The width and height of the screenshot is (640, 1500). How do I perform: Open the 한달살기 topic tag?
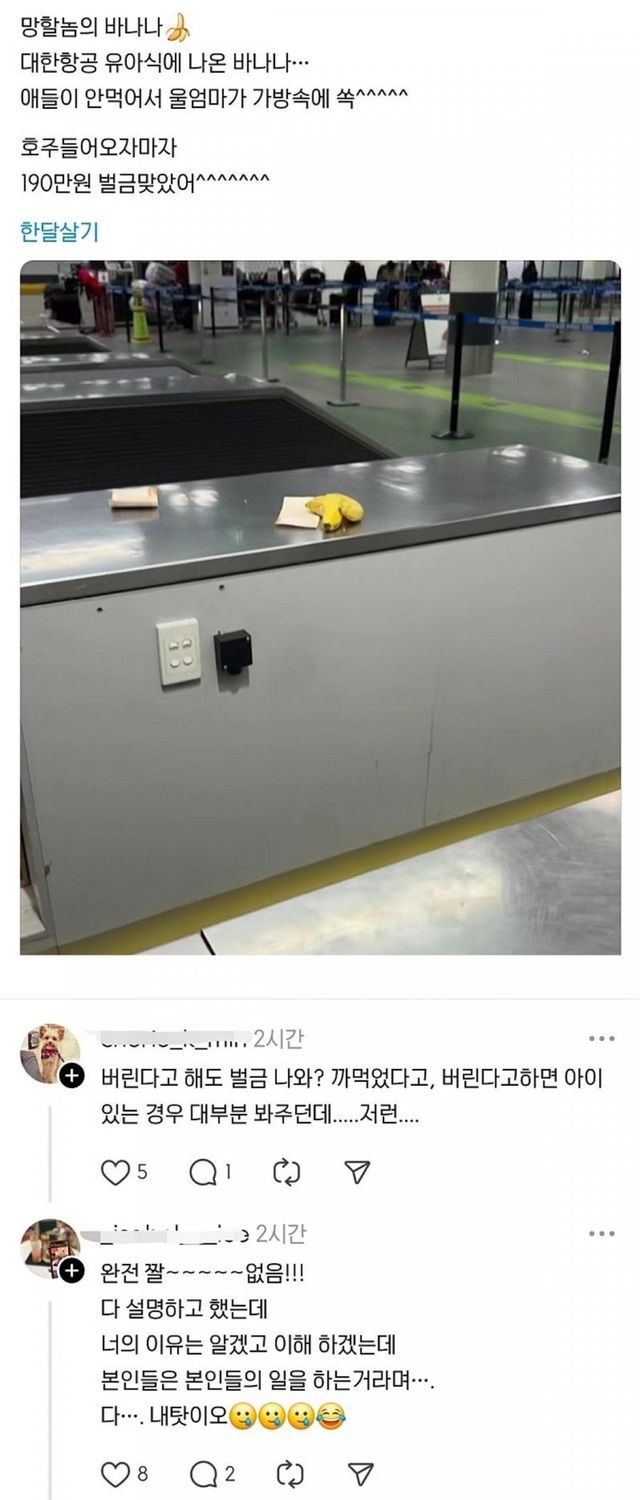click(60, 232)
